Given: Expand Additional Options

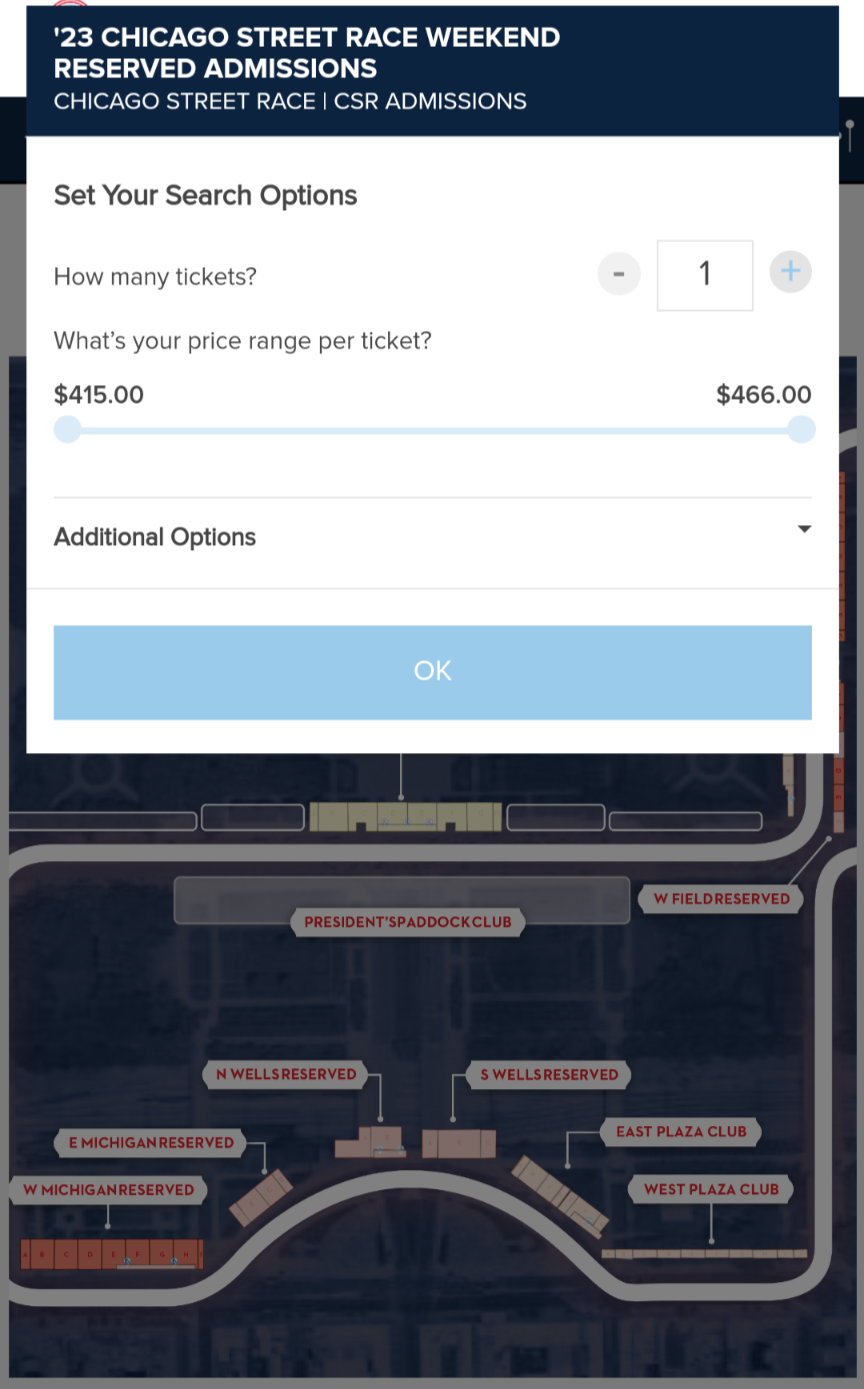Looking at the screenshot, I should [x=432, y=537].
